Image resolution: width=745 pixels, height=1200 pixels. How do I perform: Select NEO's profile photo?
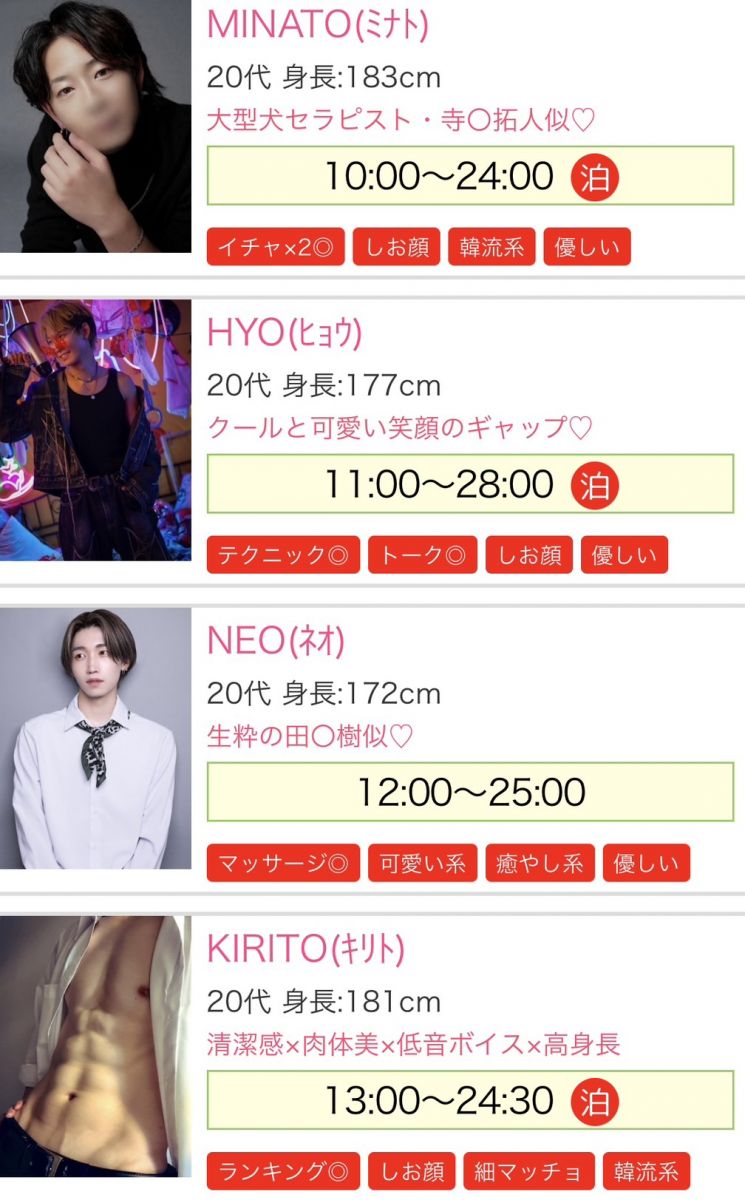tap(95, 738)
